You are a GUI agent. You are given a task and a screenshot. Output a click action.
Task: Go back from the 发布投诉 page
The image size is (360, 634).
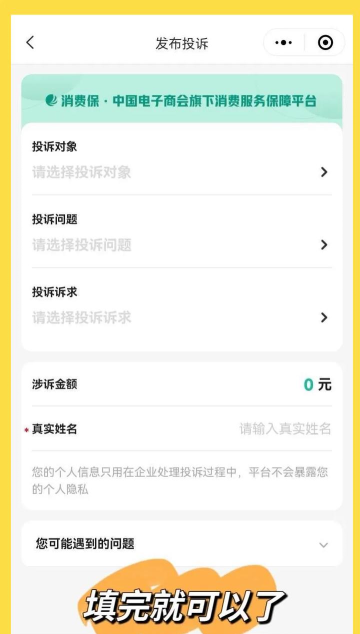[30, 42]
